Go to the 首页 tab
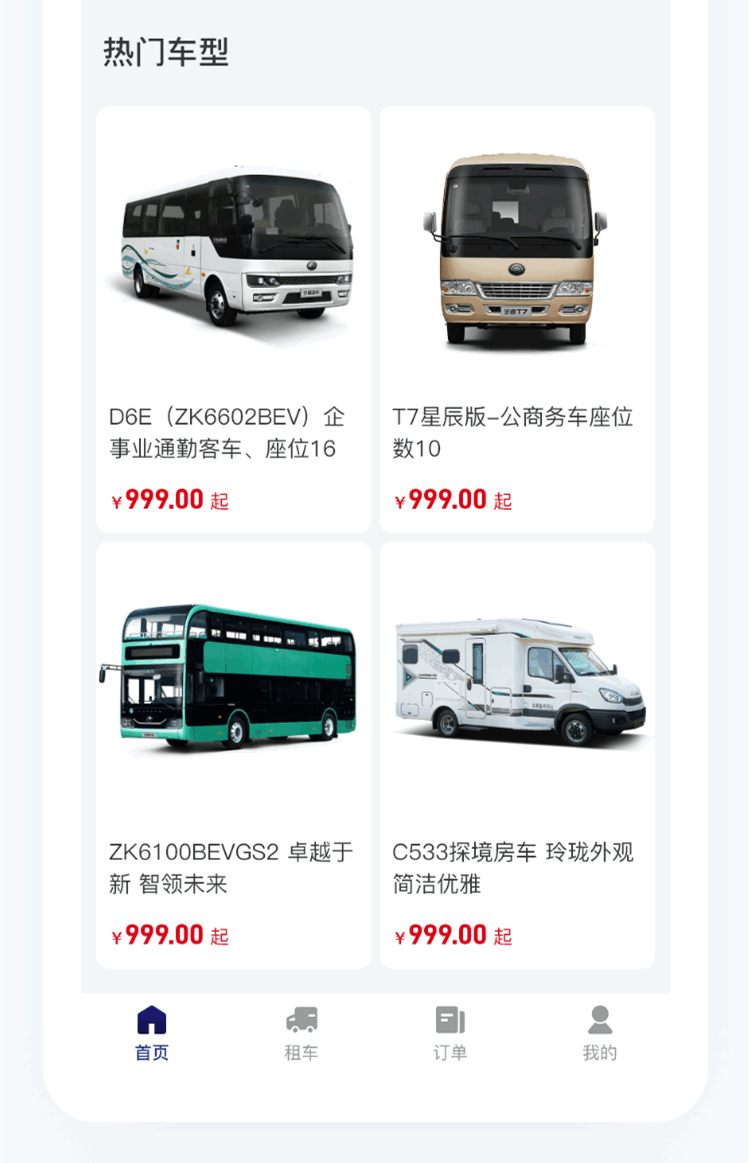The width and height of the screenshot is (749, 1163). (152, 1033)
